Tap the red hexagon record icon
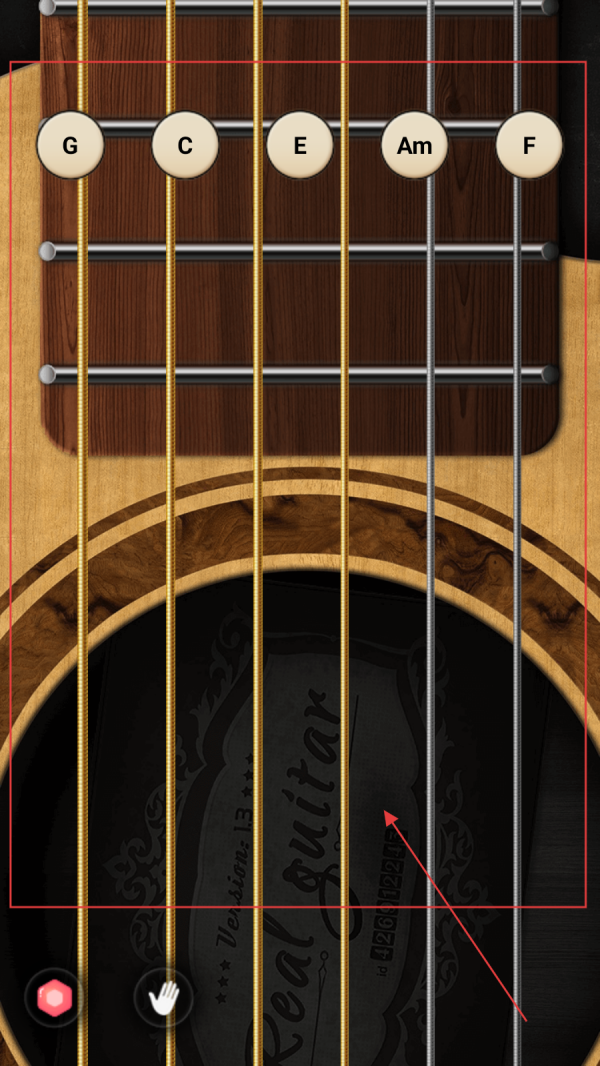600x1066 pixels. [x=54, y=997]
